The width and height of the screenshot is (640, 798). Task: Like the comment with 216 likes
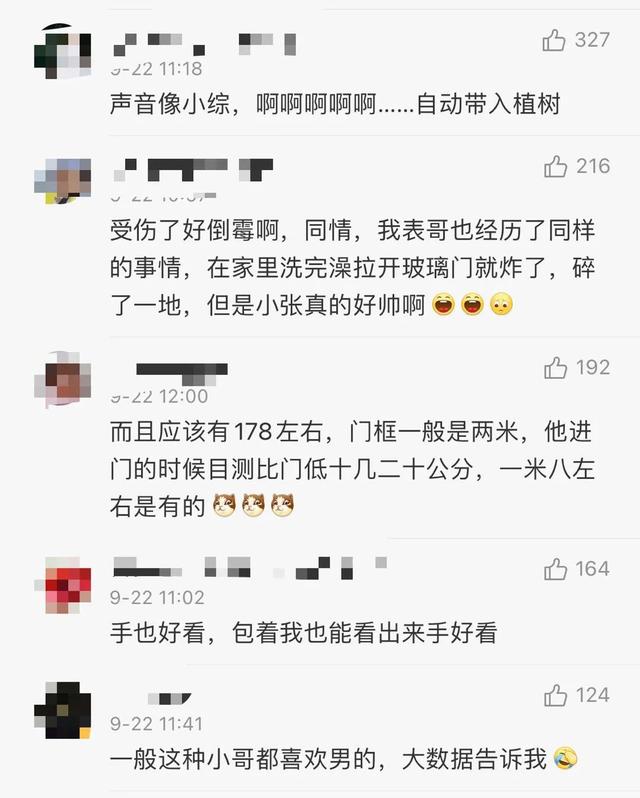(x=555, y=166)
